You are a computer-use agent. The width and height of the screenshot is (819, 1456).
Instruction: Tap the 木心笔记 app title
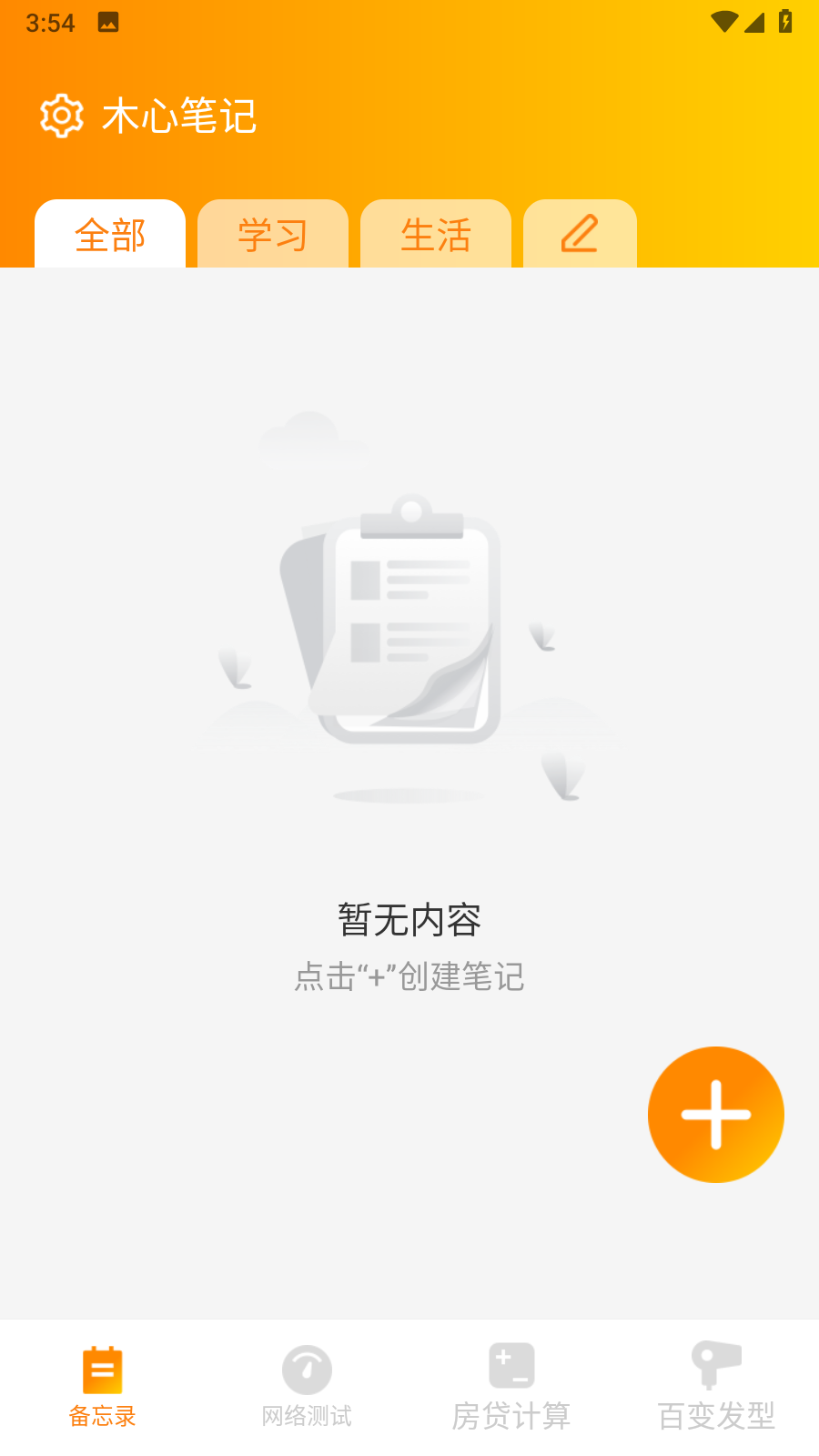(x=180, y=116)
